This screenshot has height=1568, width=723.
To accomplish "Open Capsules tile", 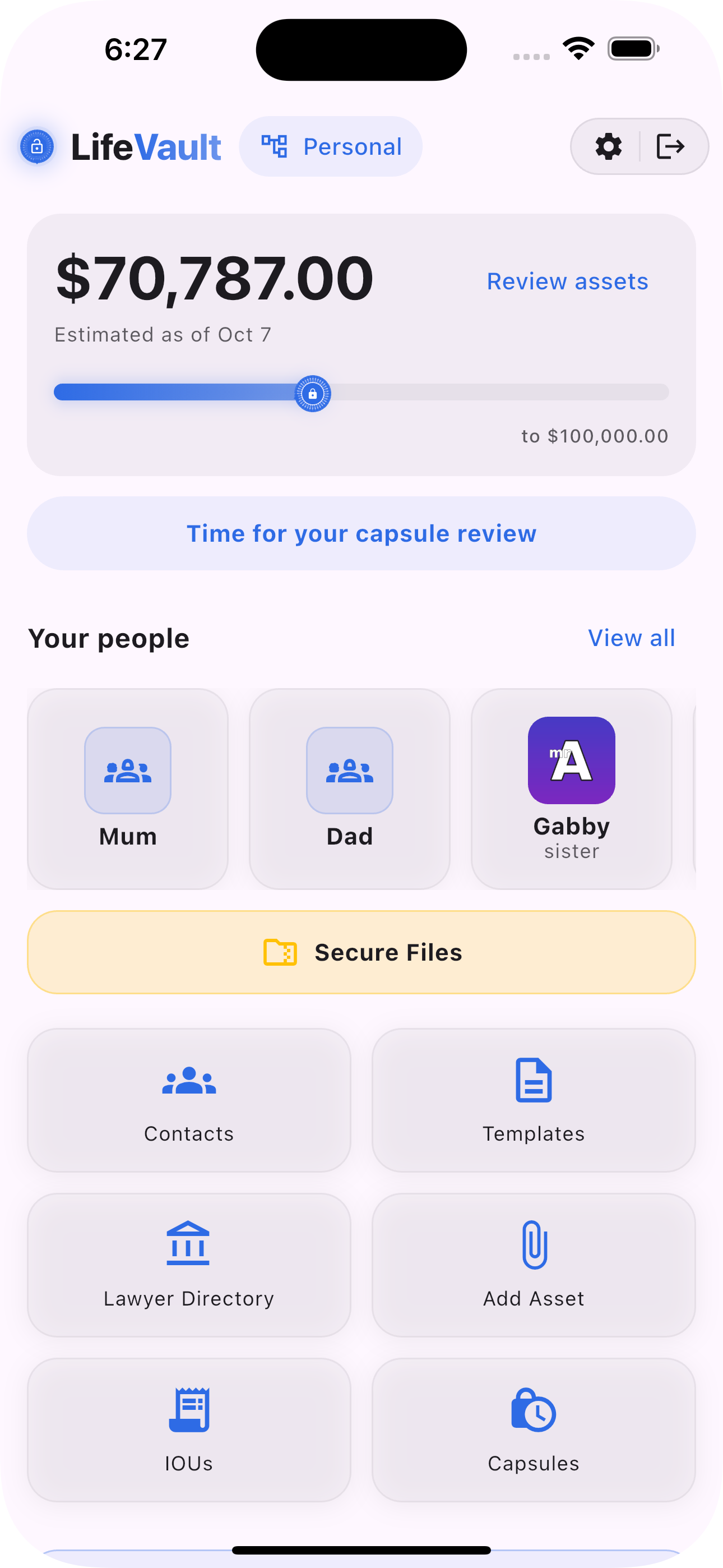I will (x=533, y=1429).
